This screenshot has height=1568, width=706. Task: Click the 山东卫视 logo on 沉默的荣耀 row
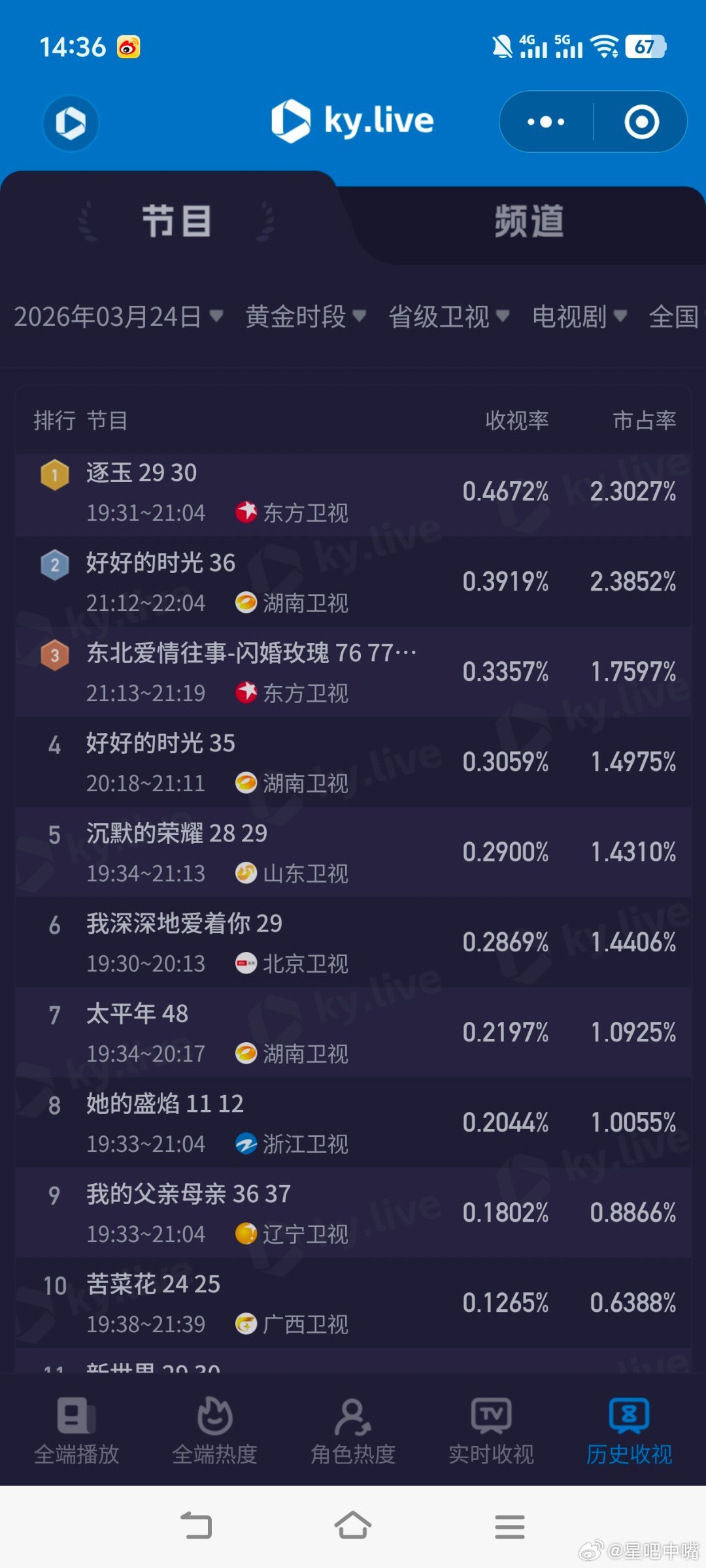247,874
